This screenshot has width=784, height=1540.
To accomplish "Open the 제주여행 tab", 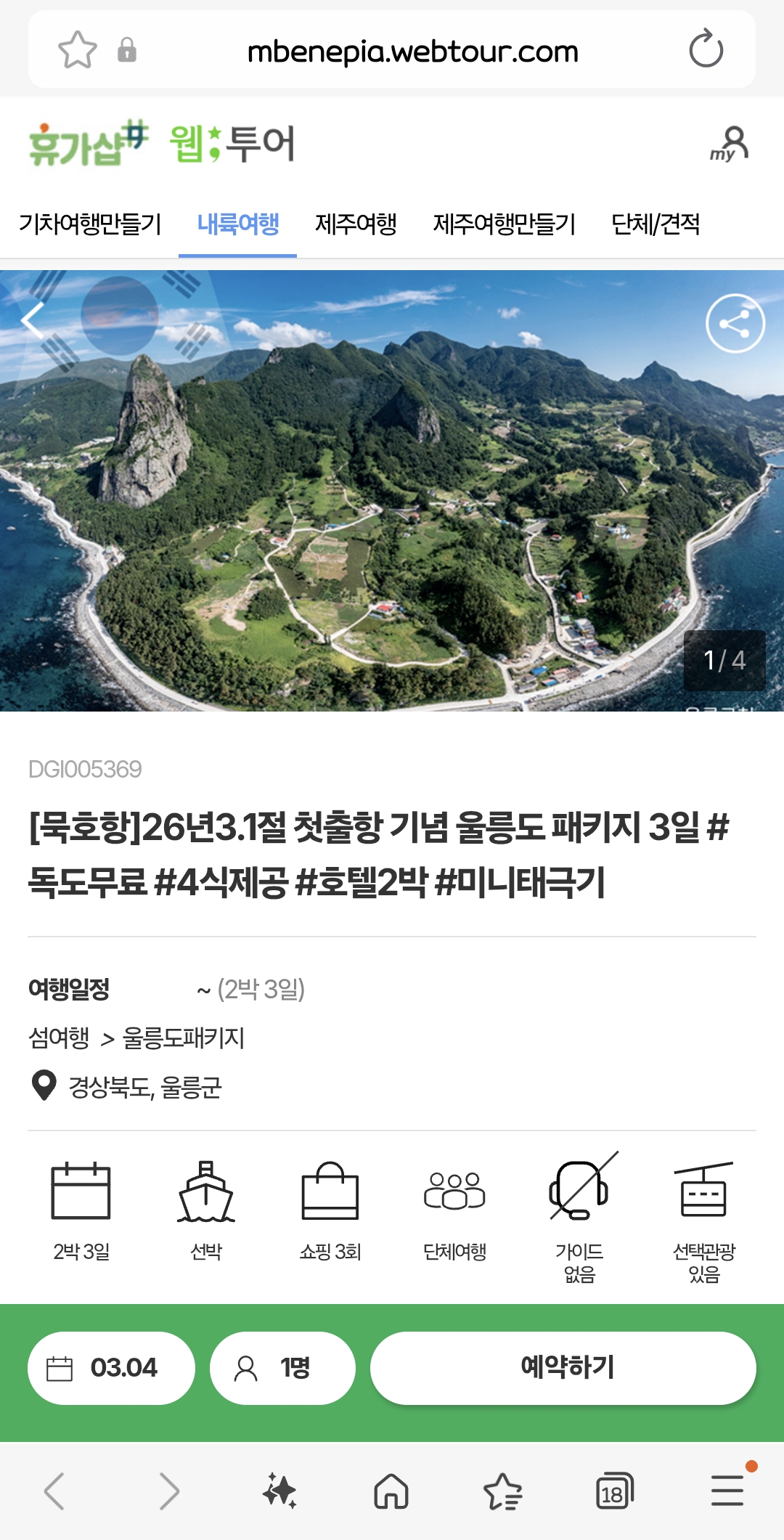I will coord(356,224).
